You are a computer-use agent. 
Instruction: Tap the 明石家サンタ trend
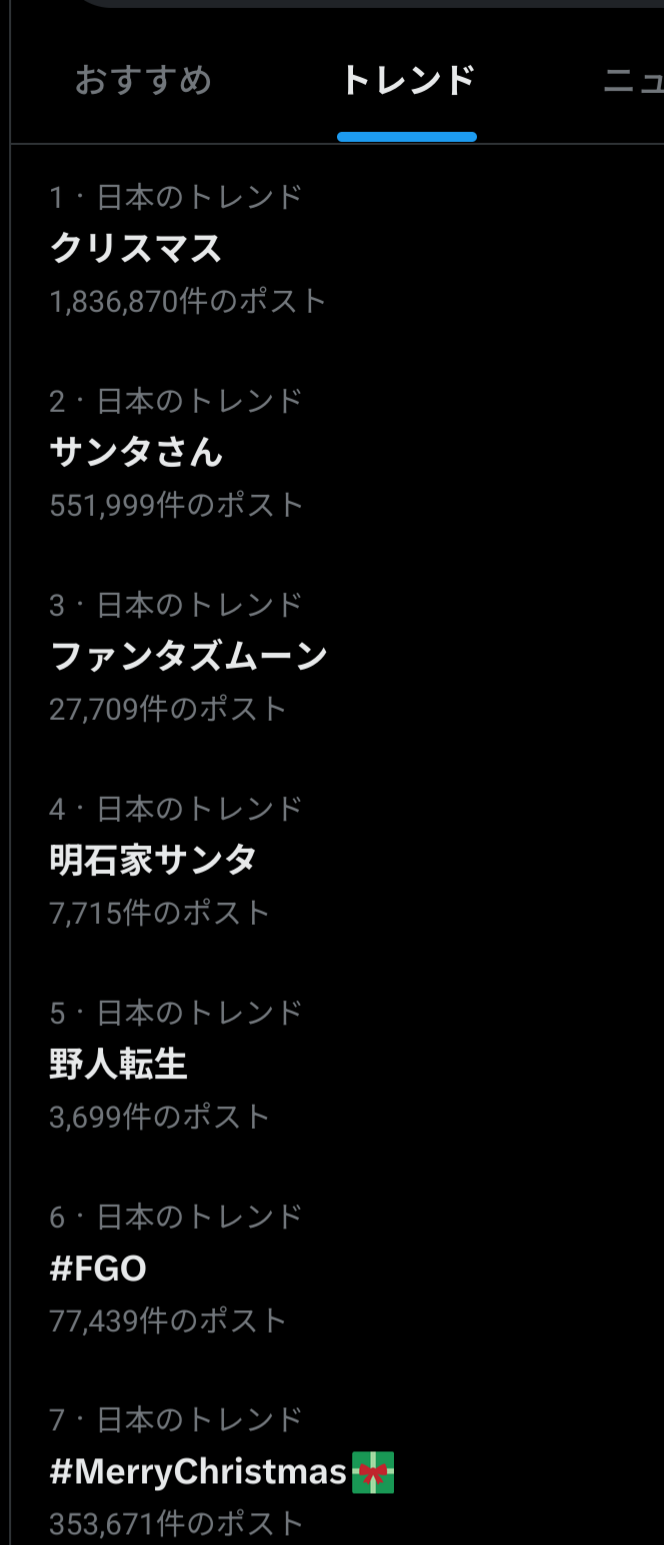(153, 861)
